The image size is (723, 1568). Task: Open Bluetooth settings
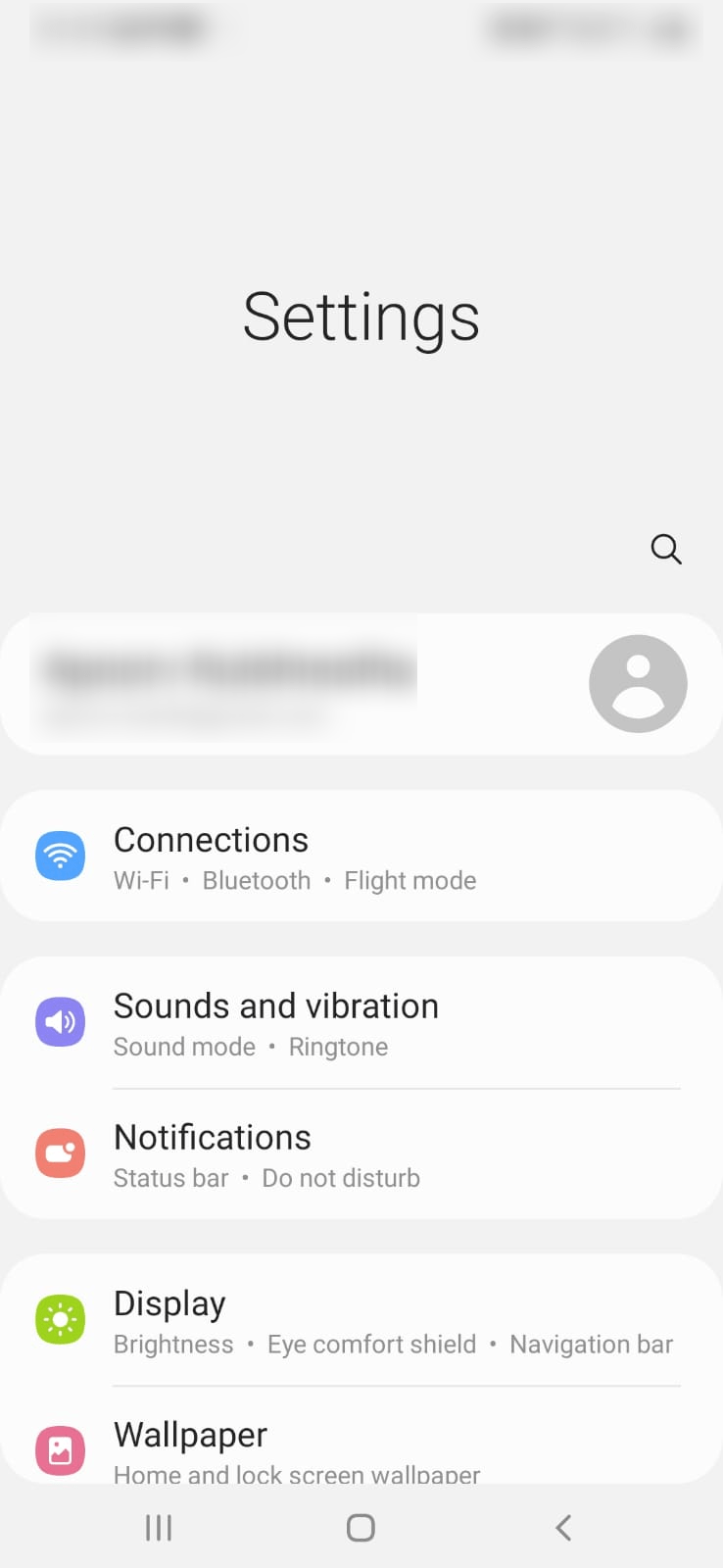pyautogui.click(x=257, y=880)
